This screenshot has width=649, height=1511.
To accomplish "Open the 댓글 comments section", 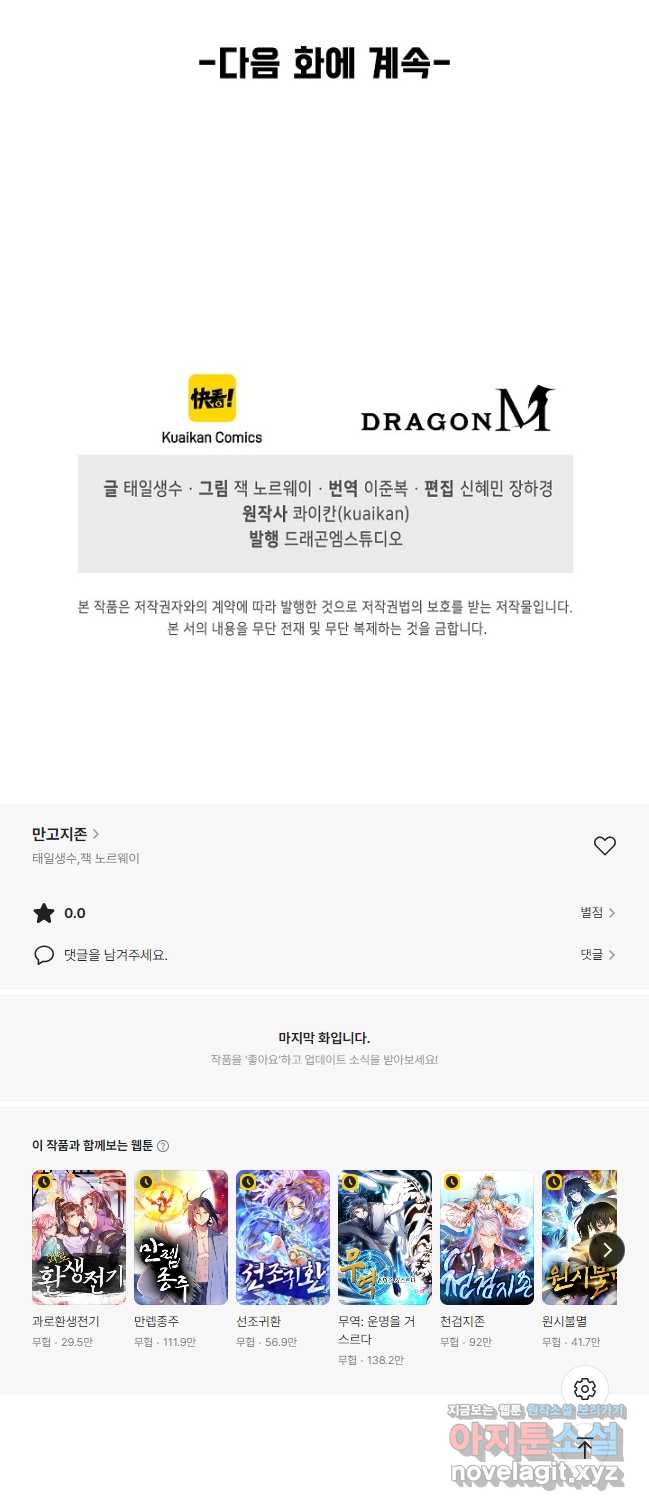I will [x=597, y=955].
